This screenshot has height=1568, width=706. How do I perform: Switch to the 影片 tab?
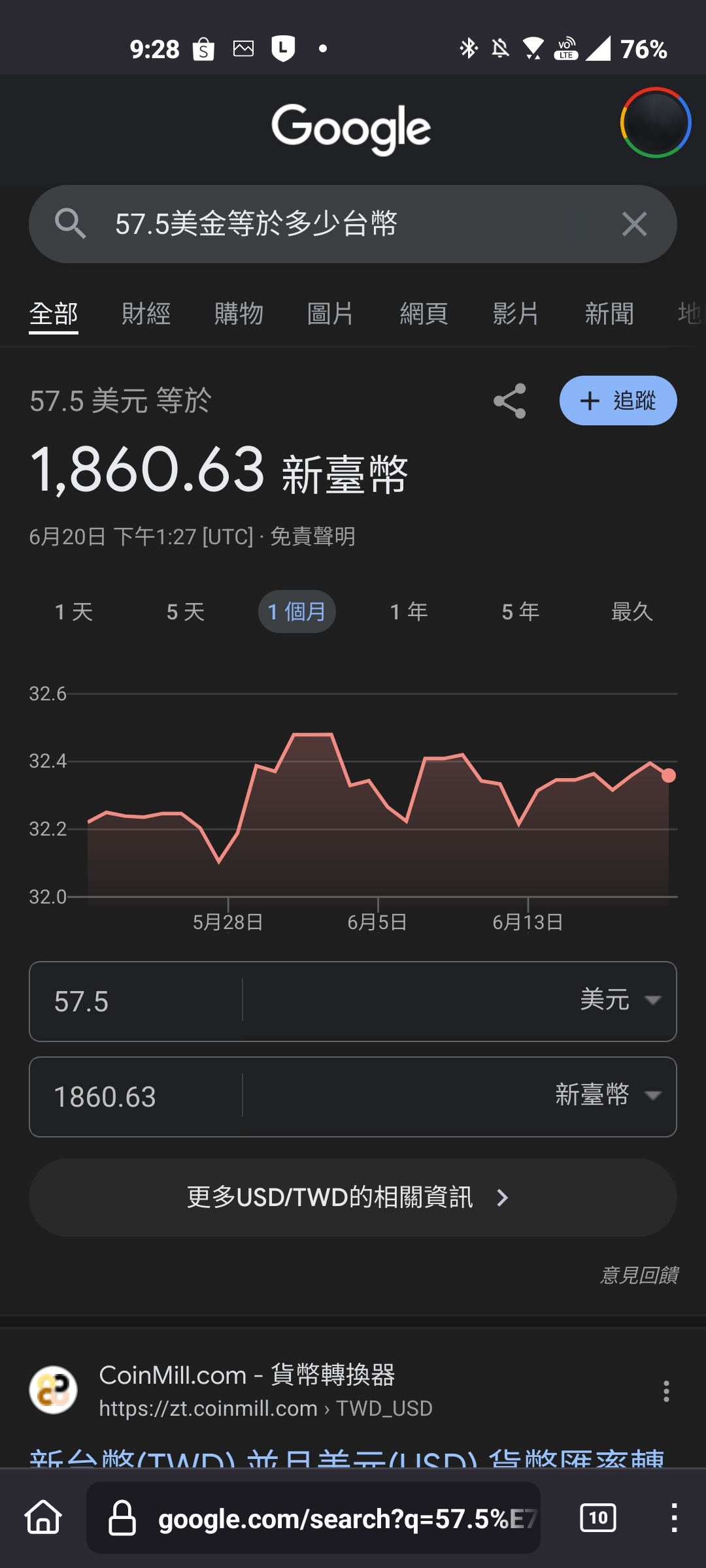point(516,314)
